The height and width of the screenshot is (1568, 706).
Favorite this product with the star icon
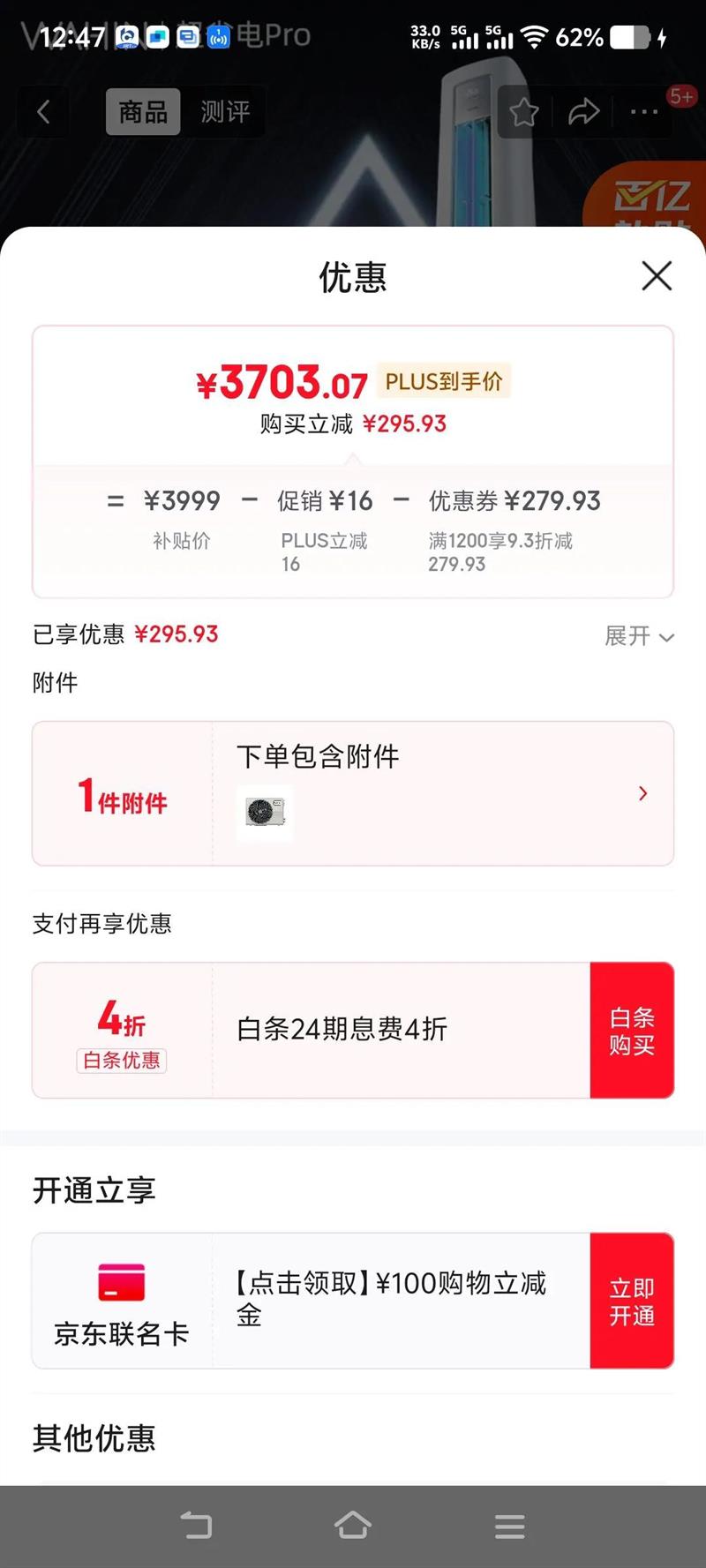[524, 112]
